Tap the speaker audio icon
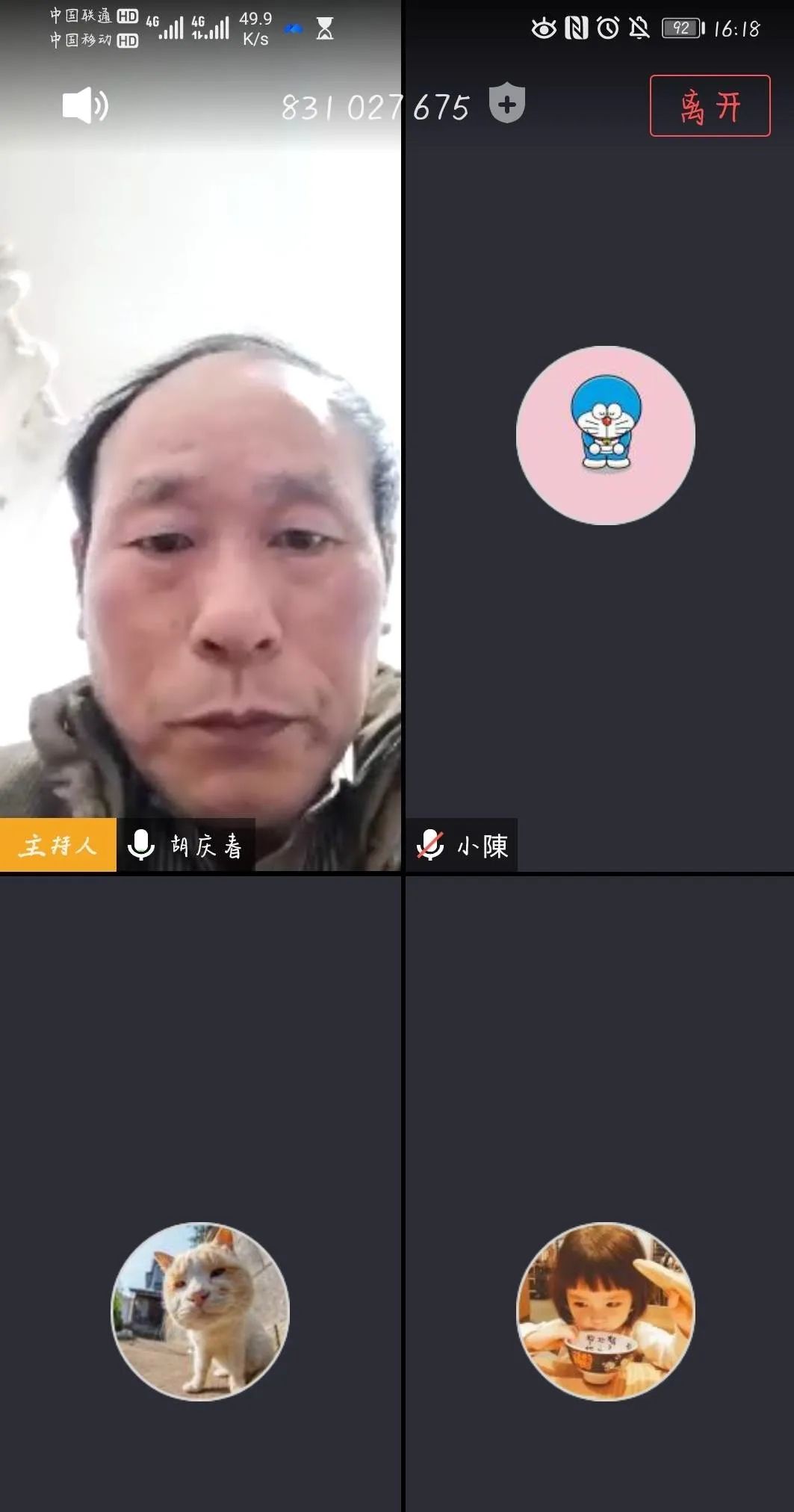The width and height of the screenshot is (794, 1512). click(x=84, y=105)
